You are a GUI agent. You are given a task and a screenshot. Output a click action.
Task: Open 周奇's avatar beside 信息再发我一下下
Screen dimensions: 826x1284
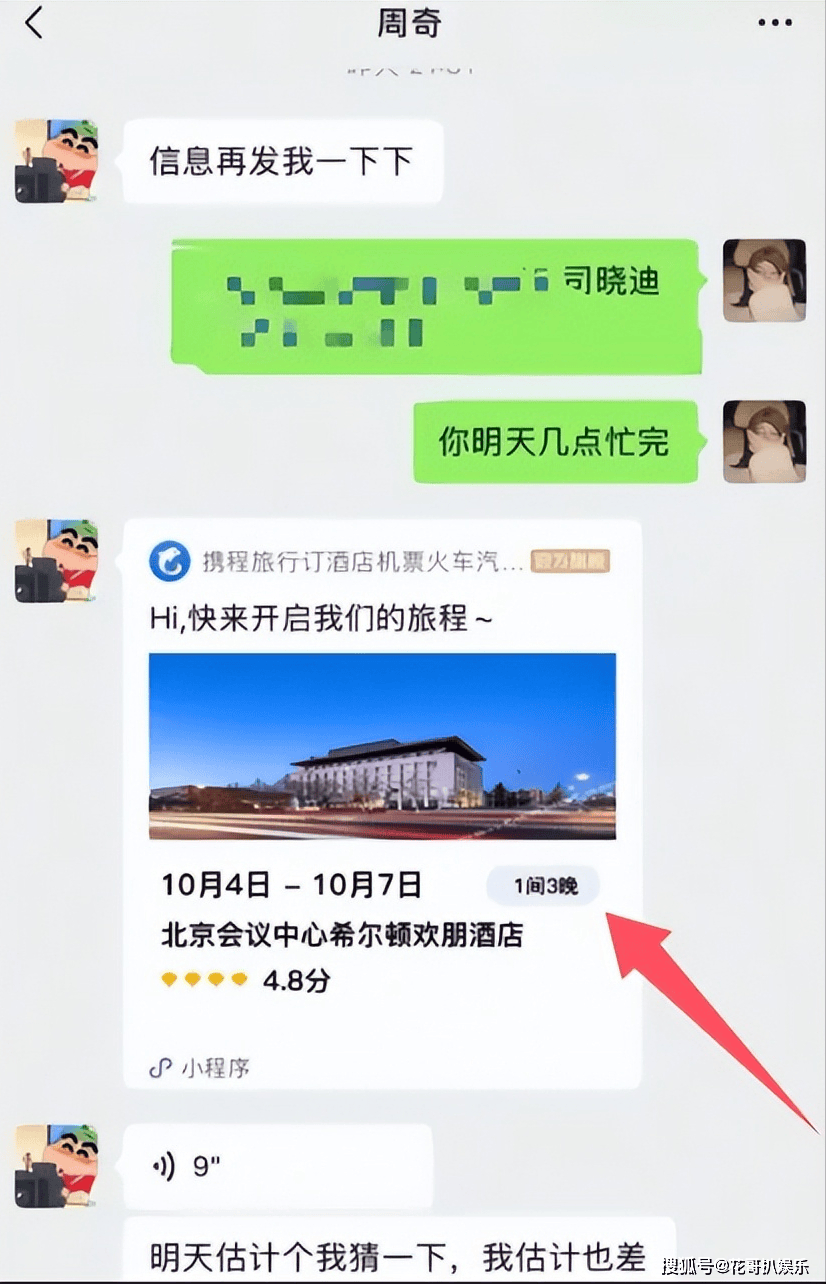(x=56, y=160)
